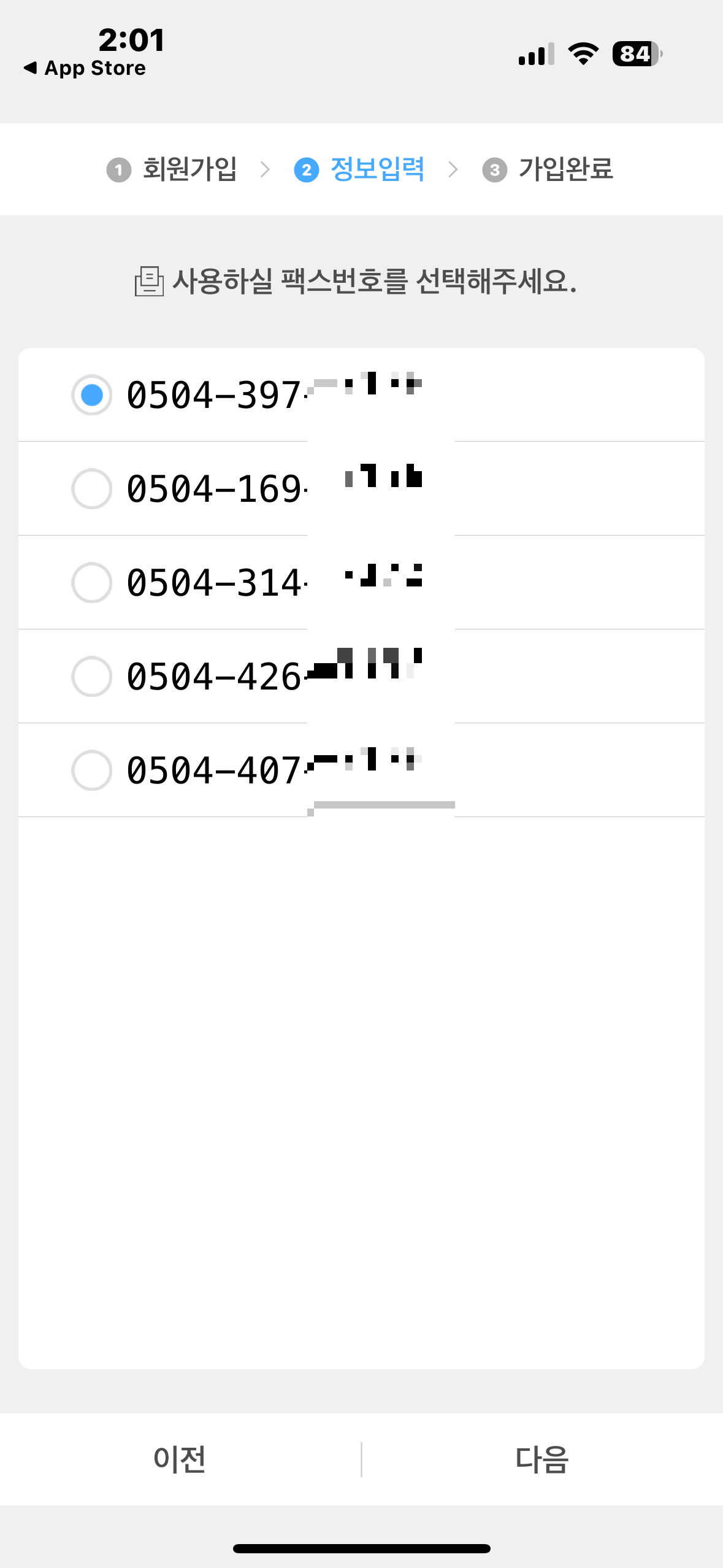
Task: Pick the fax number starting 0504-314
Action: click(361, 583)
